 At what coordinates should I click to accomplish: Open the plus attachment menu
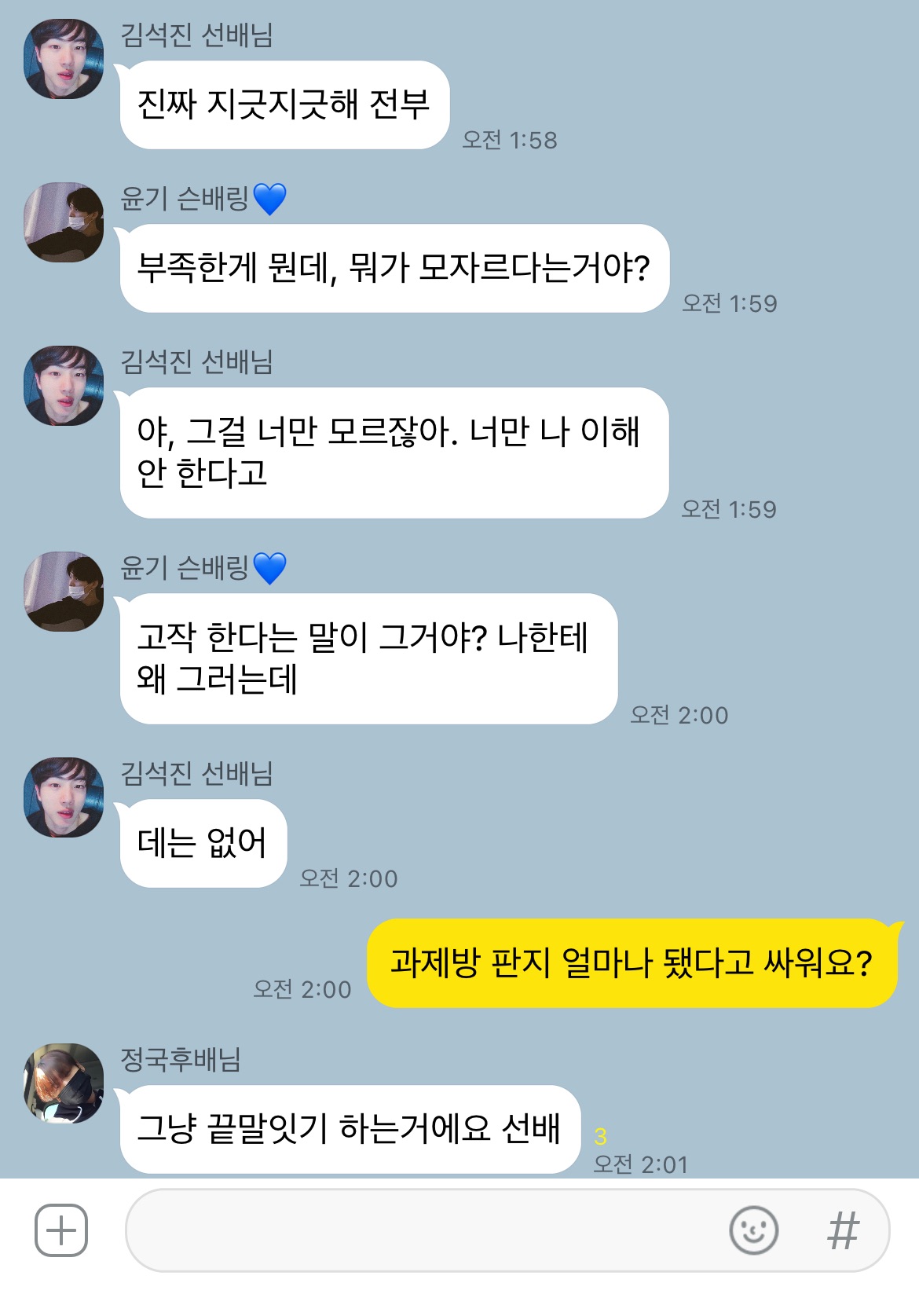[61, 1230]
